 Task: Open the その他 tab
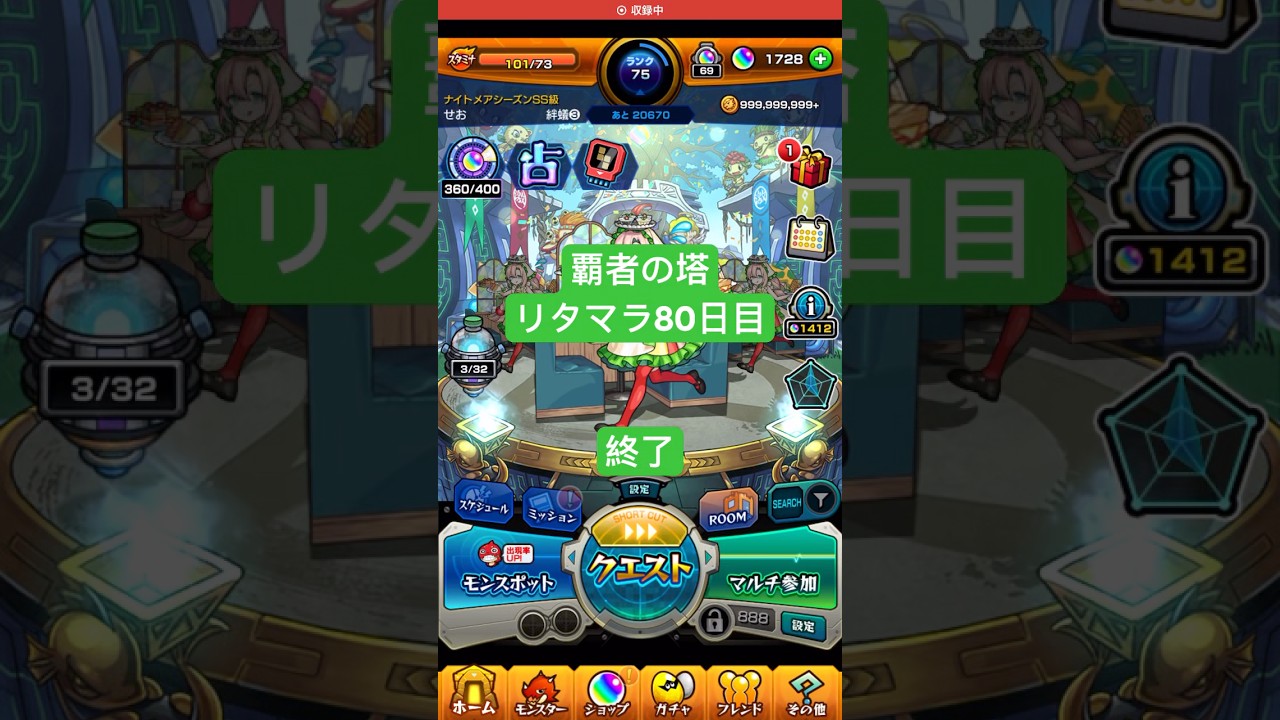[806, 692]
